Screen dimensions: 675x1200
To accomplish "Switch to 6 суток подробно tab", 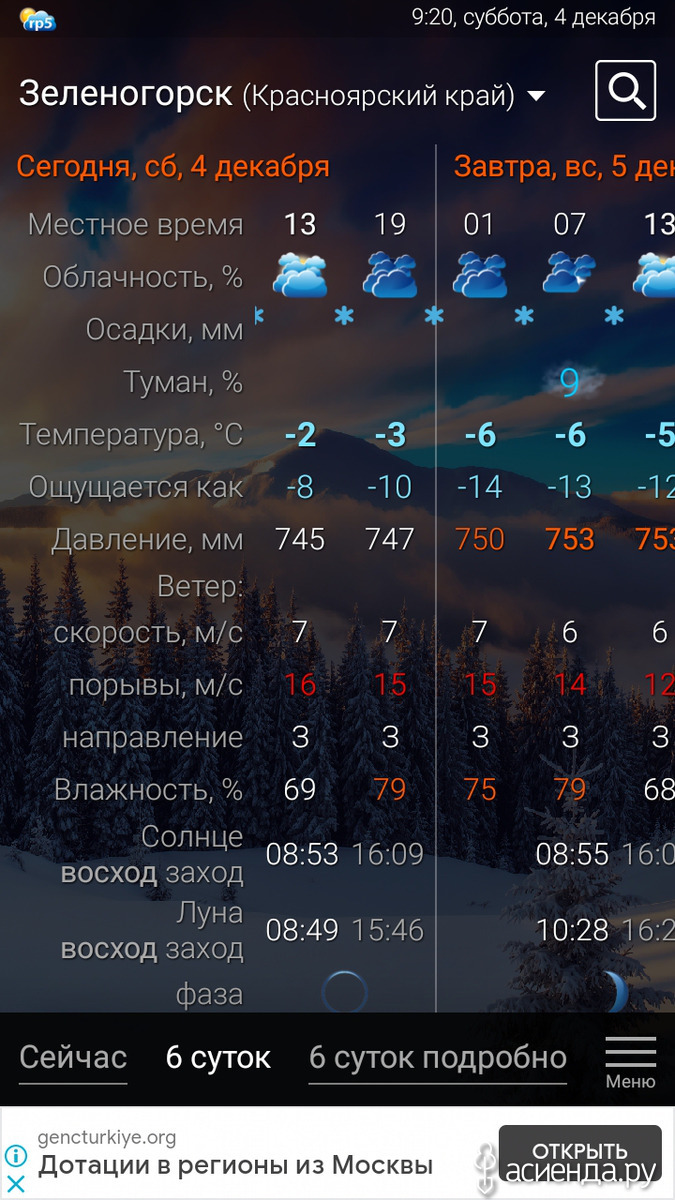I will [438, 1057].
